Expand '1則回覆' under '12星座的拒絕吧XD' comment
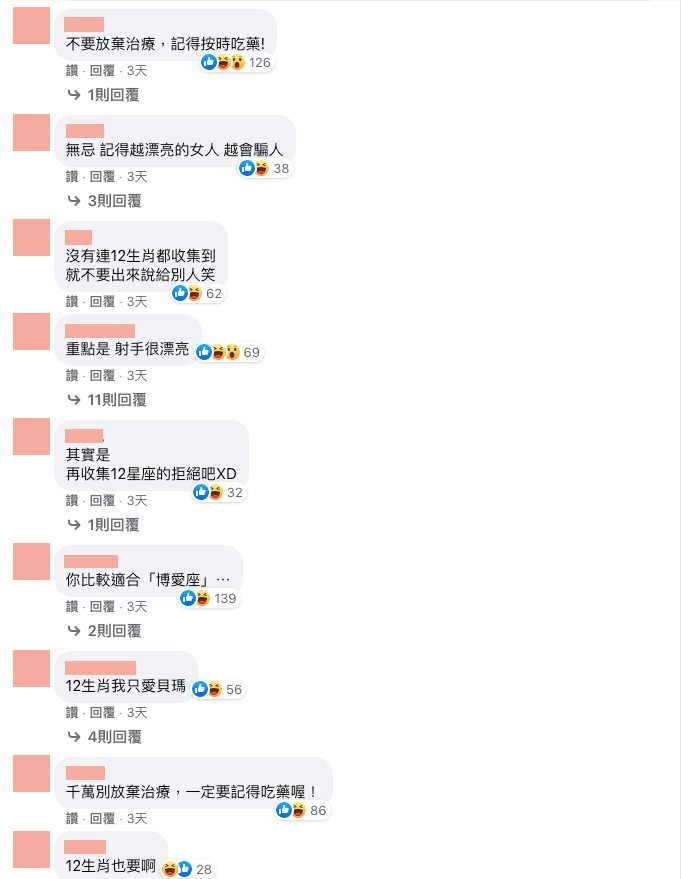Viewport: 681px width, 879px height. point(103,524)
